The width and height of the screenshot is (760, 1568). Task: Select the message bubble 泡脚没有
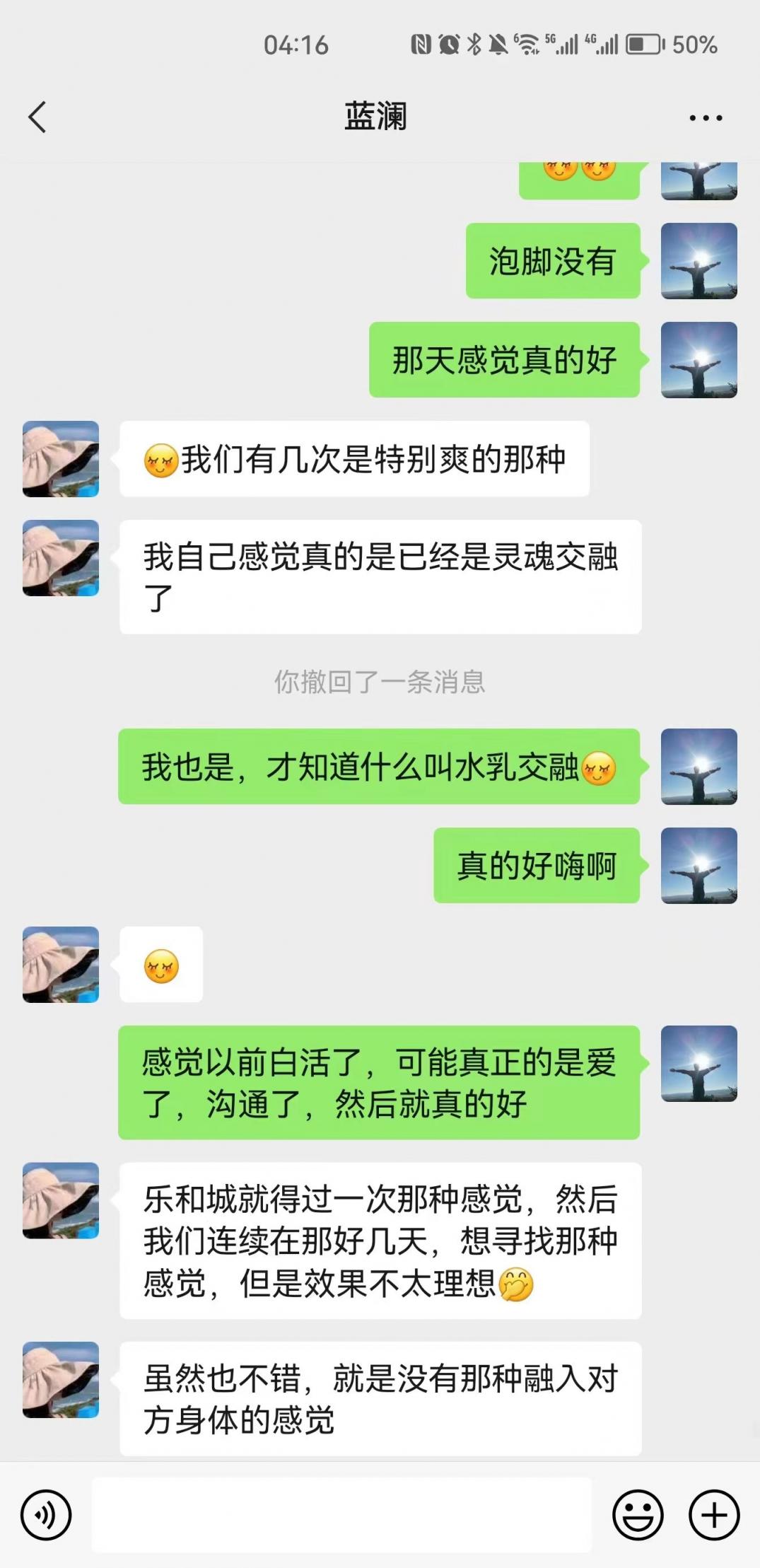coord(554,261)
